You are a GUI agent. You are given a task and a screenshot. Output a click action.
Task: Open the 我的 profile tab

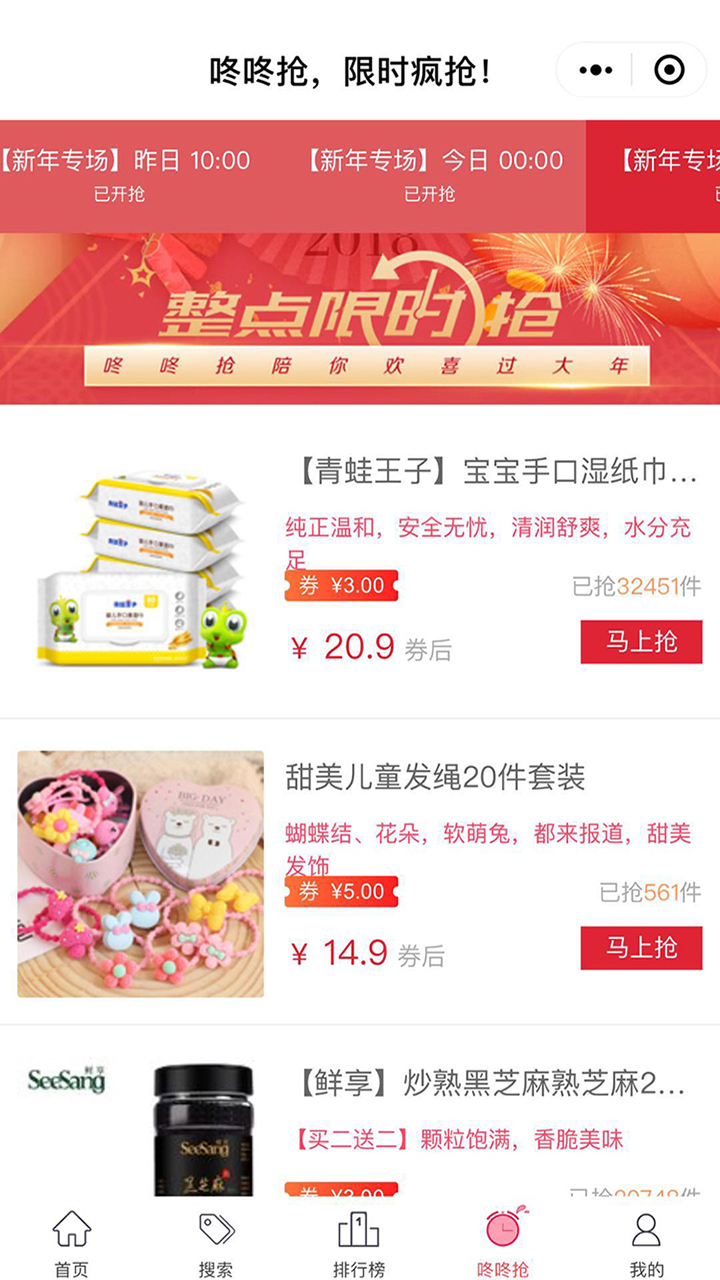(x=647, y=1243)
